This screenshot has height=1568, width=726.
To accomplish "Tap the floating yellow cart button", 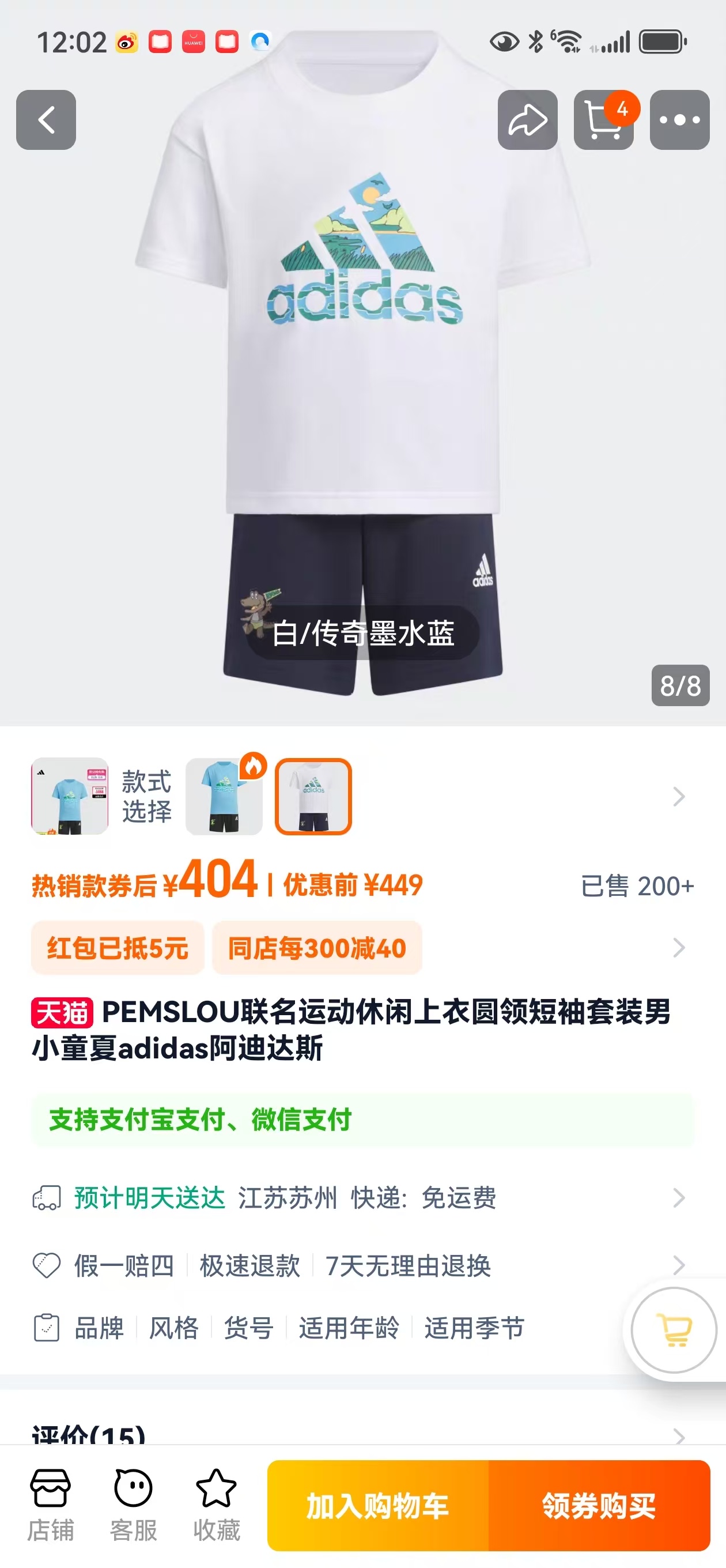I will pos(674,1329).
